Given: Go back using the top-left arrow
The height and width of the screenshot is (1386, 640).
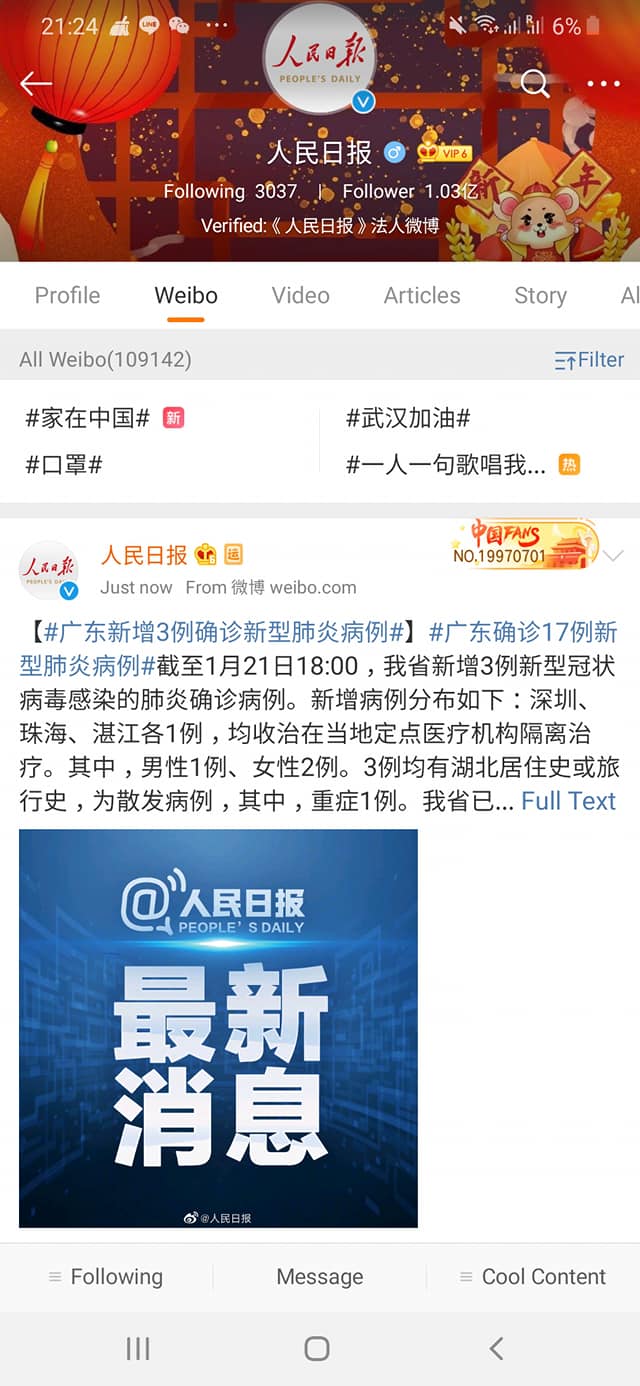Looking at the screenshot, I should [x=36, y=84].
